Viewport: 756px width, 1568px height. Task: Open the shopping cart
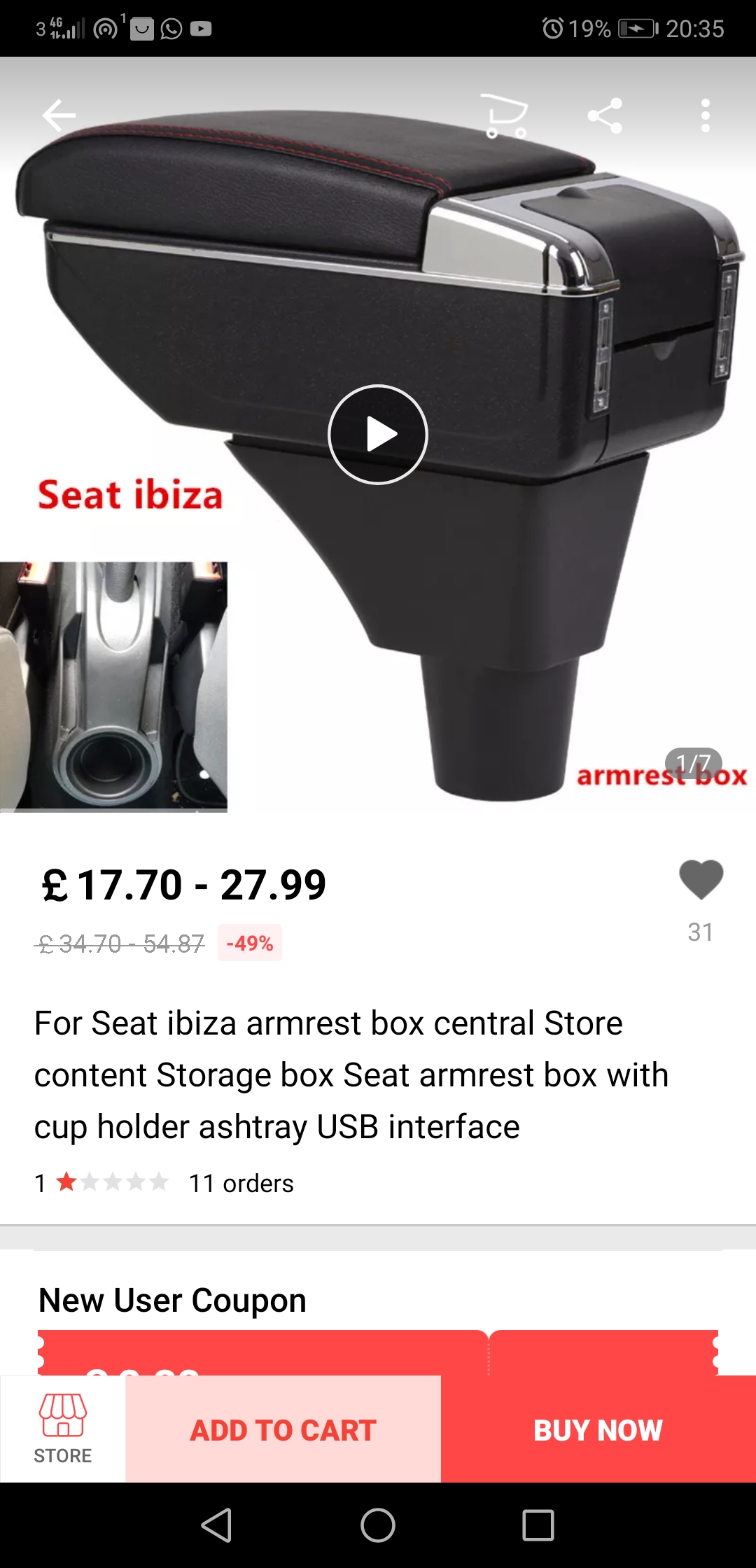[504, 115]
